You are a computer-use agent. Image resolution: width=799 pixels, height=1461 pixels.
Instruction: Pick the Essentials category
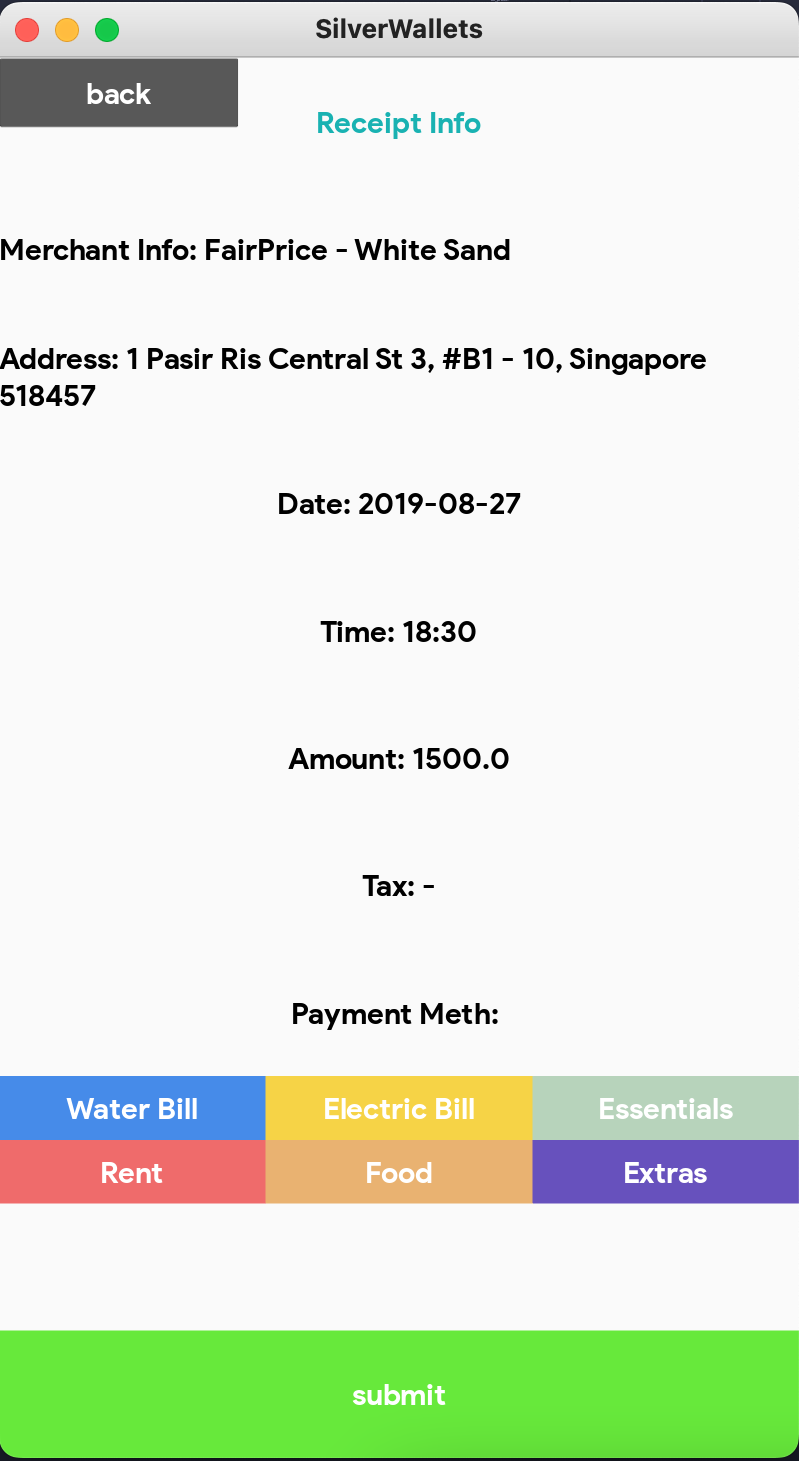(x=666, y=1108)
